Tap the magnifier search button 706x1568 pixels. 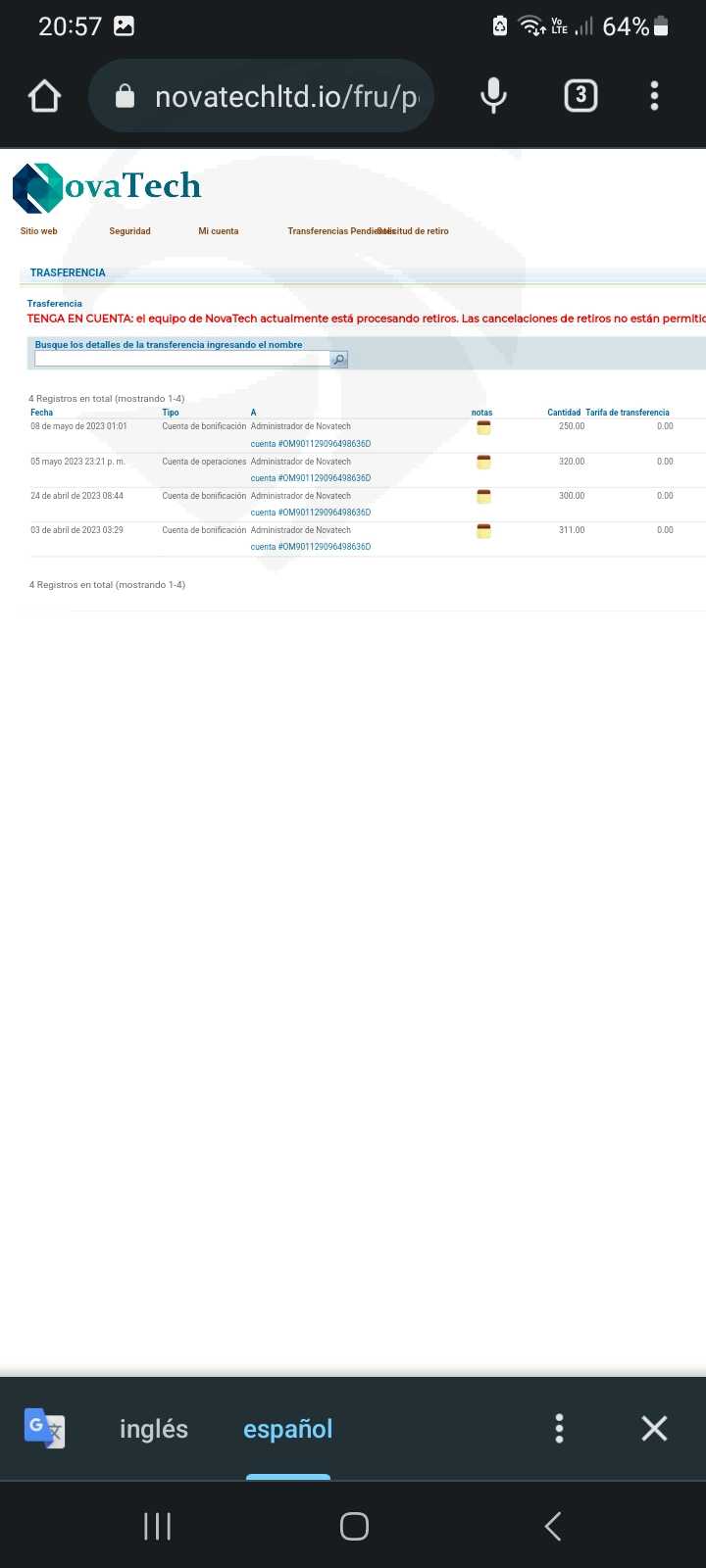(339, 360)
